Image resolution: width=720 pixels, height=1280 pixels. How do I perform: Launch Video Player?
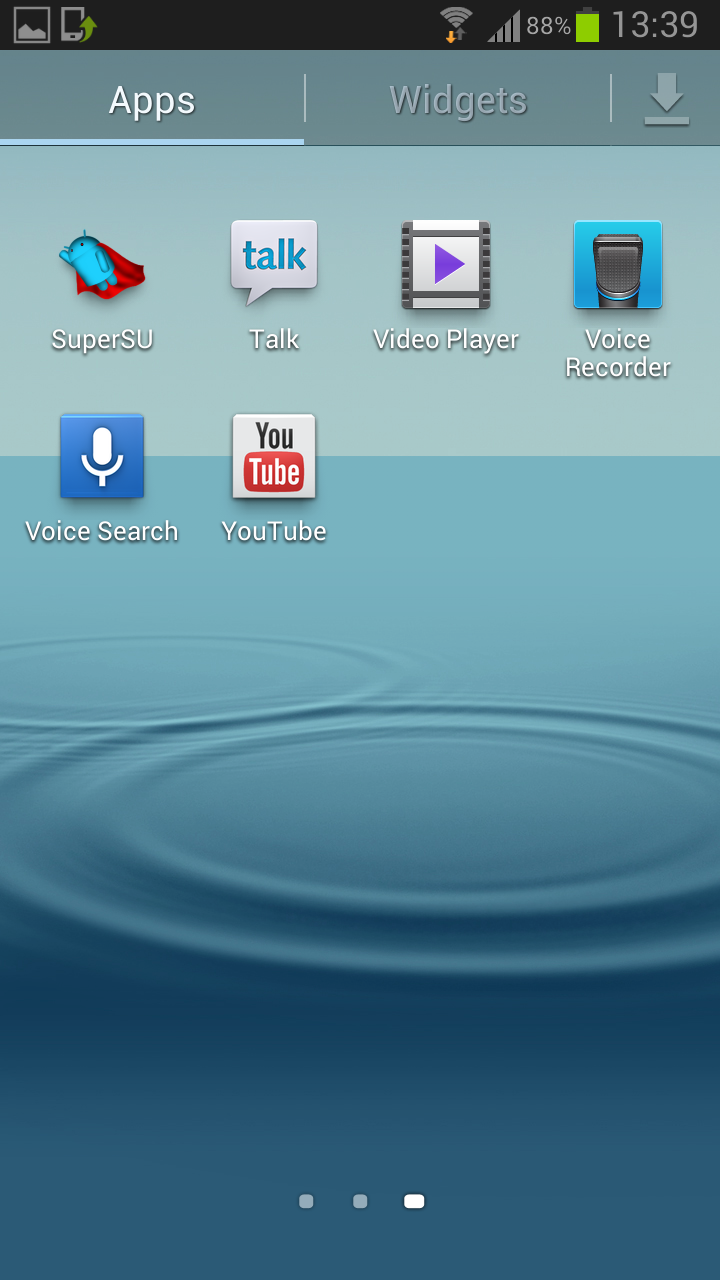tap(446, 265)
